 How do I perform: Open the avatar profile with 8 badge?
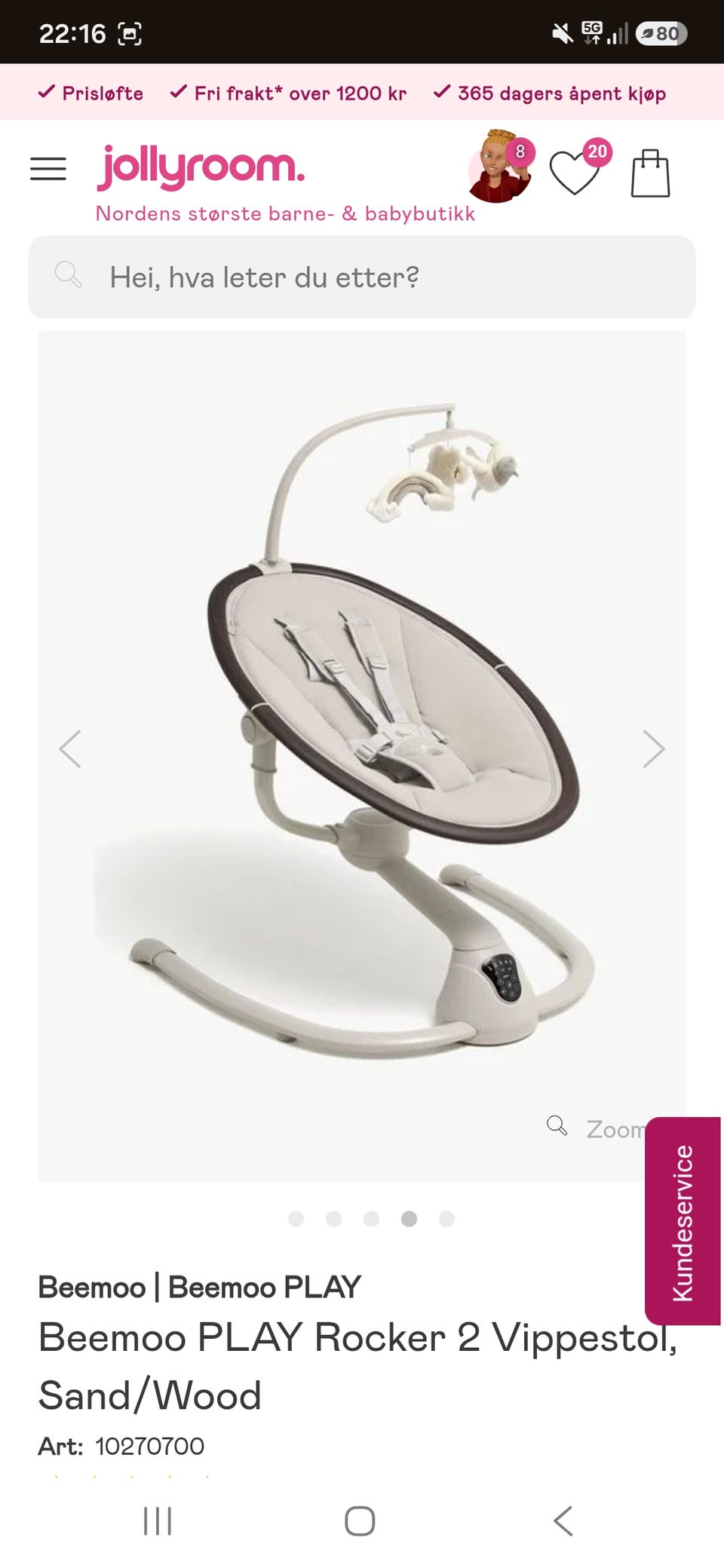pos(501,167)
